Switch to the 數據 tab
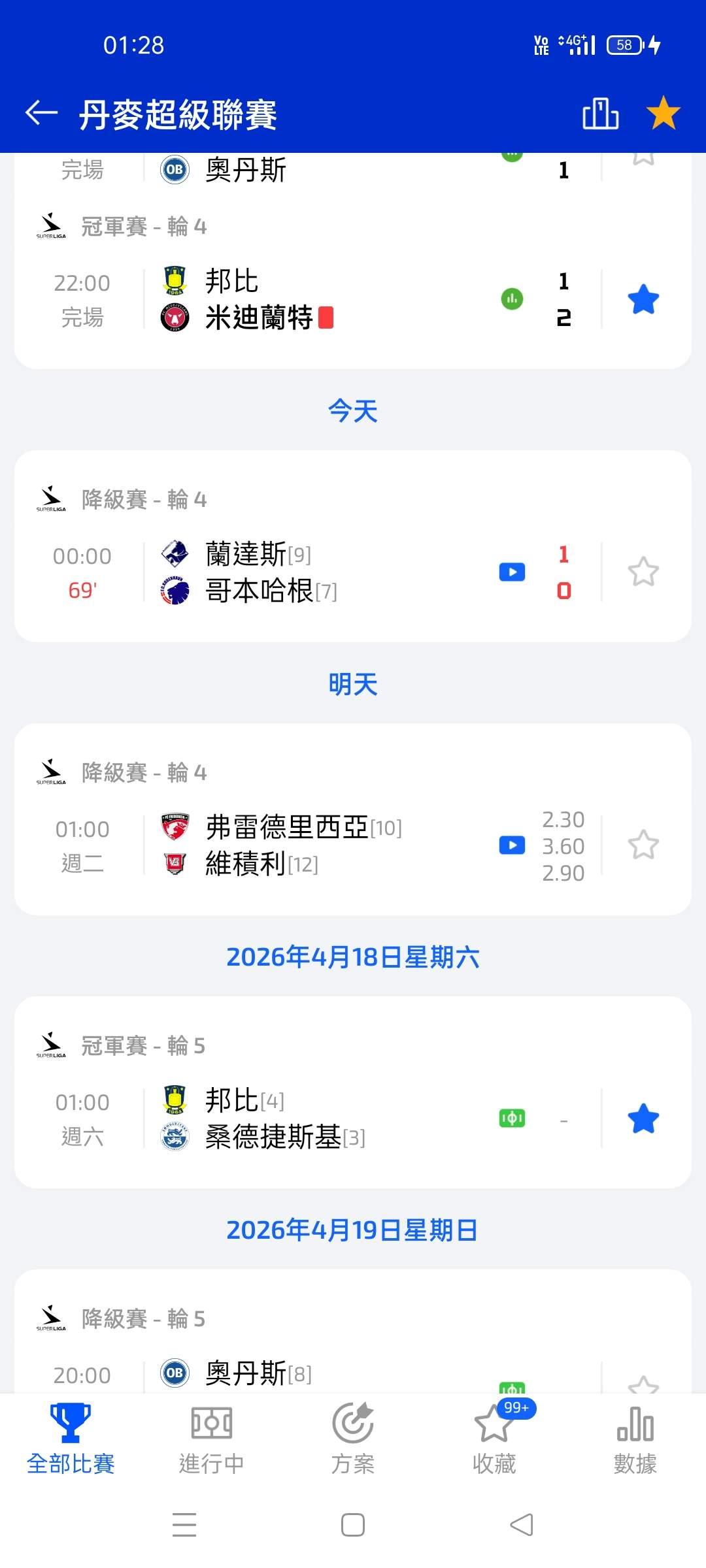Screen dimensions: 706x1568 click(635, 1439)
